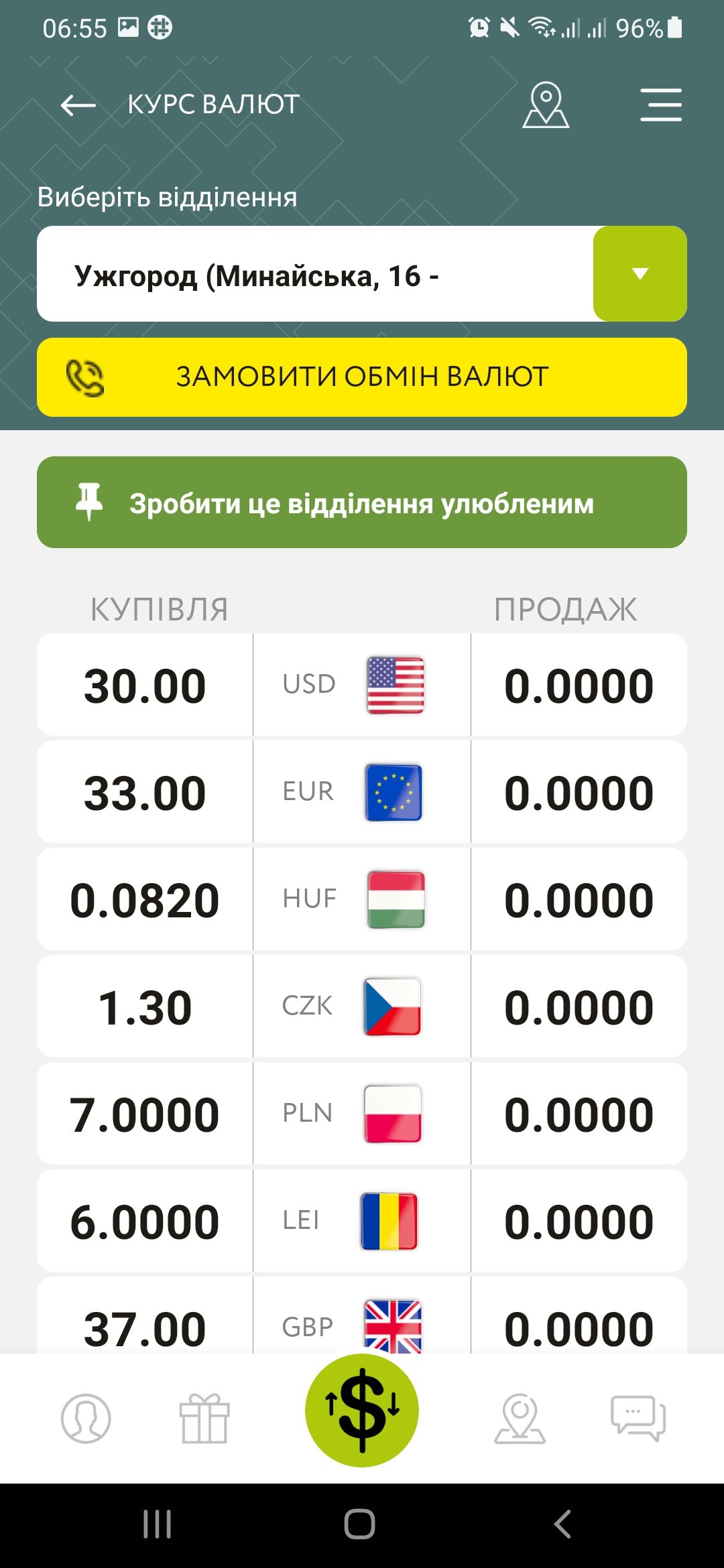Go back using the header arrow
The height and width of the screenshot is (1568, 724).
(78, 105)
